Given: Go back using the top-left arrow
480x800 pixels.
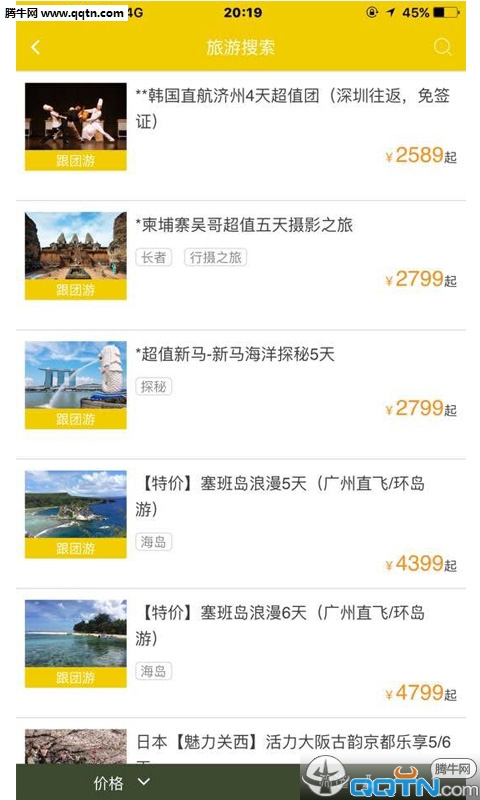Looking at the screenshot, I should point(35,47).
